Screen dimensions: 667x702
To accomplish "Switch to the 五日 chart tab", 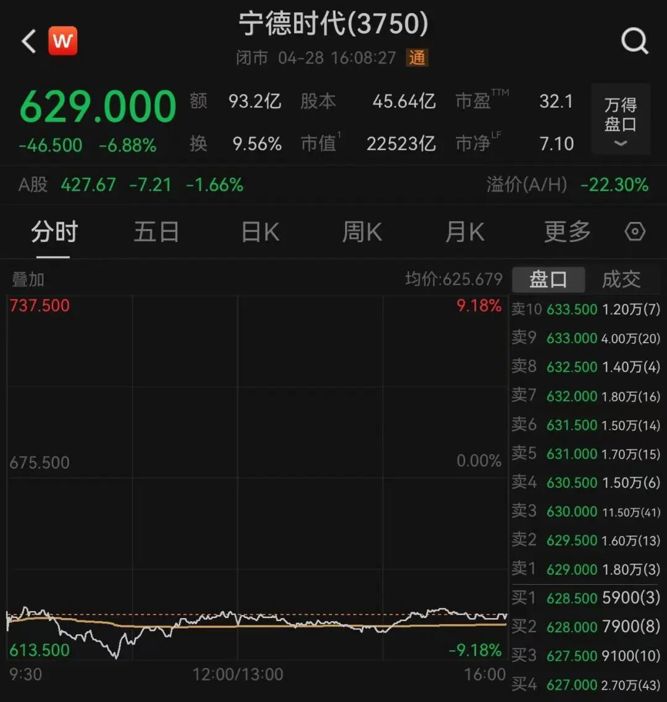I will tap(157, 232).
